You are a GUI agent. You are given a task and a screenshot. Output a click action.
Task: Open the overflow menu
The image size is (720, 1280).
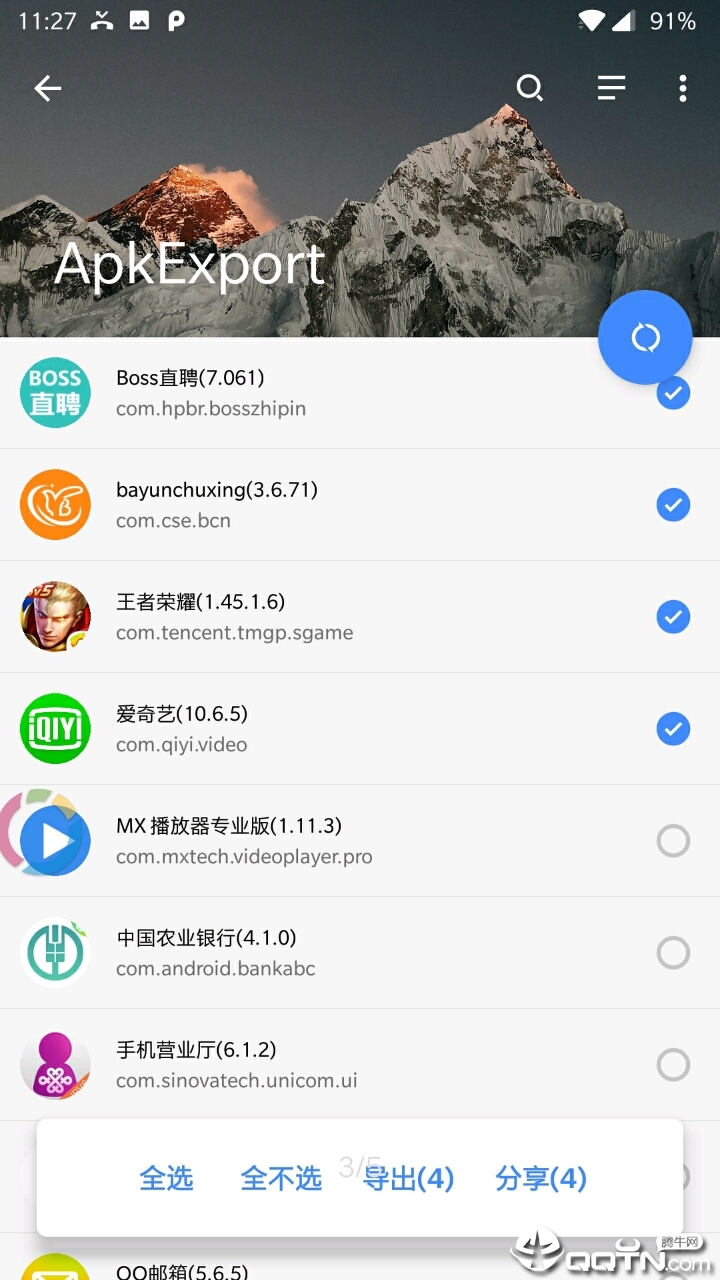point(683,88)
